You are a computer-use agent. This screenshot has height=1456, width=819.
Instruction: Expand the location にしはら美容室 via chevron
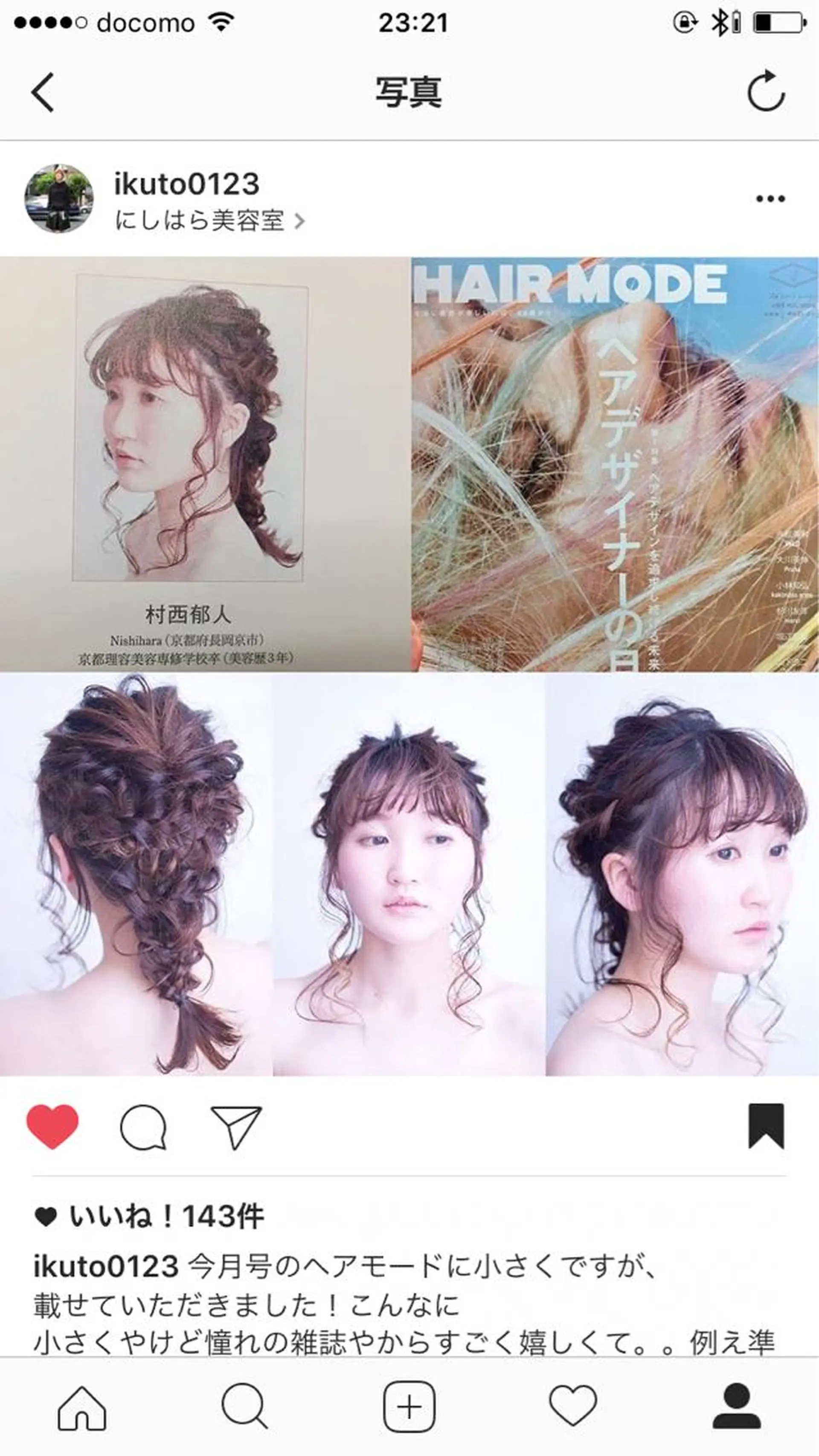point(299,221)
